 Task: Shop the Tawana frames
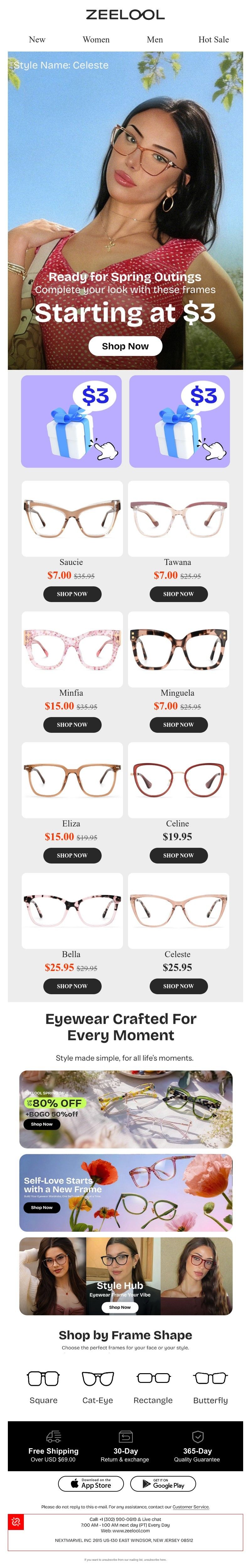[178, 594]
